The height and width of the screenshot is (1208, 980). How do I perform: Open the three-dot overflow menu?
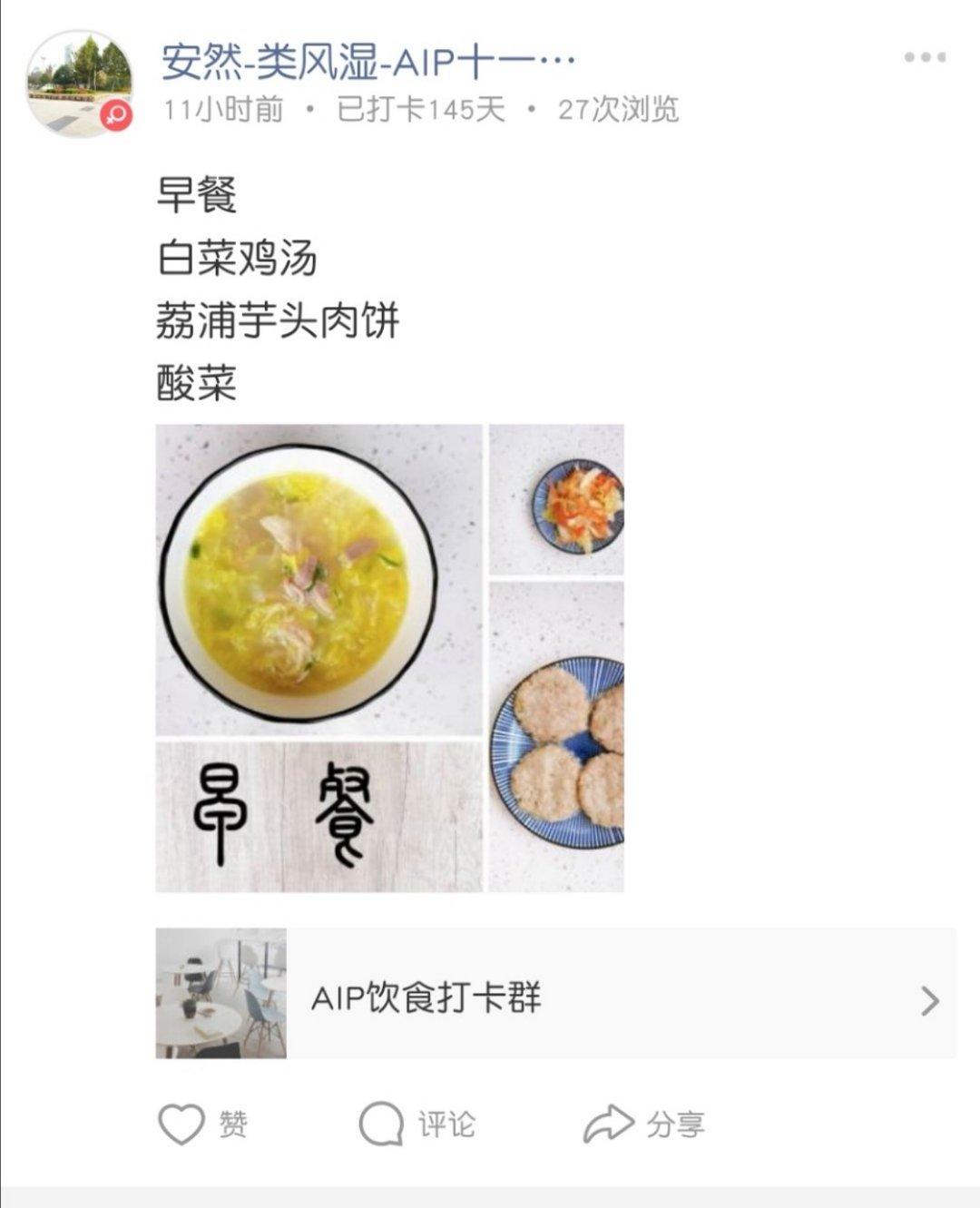pos(925,57)
